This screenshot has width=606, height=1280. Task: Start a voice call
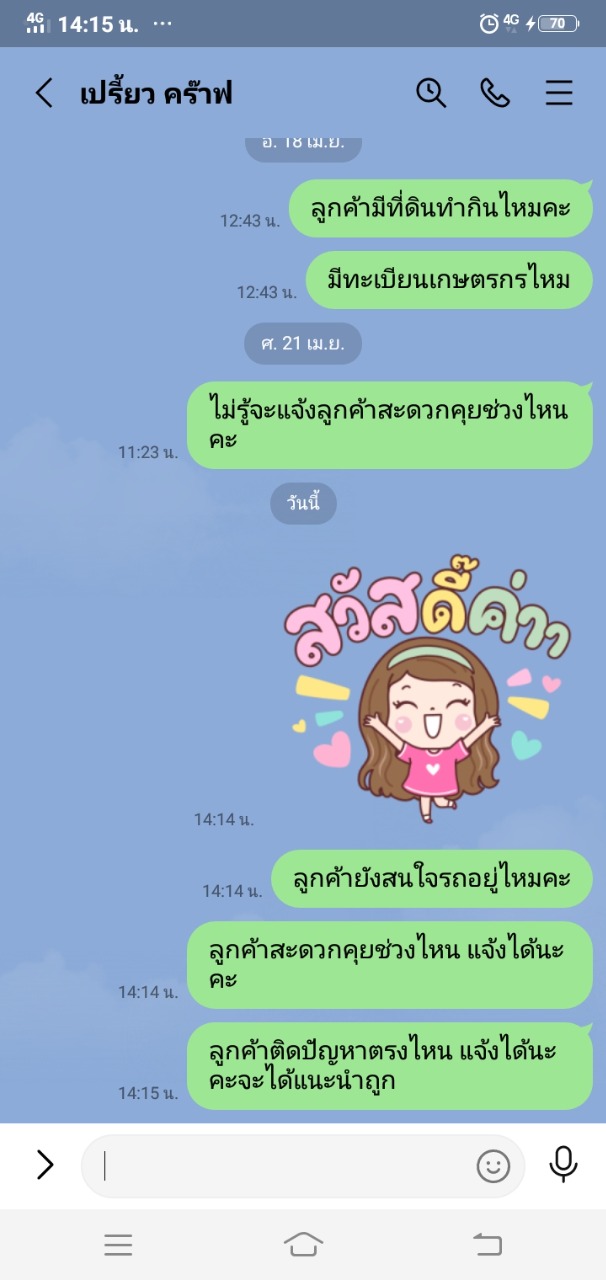[x=495, y=93]
